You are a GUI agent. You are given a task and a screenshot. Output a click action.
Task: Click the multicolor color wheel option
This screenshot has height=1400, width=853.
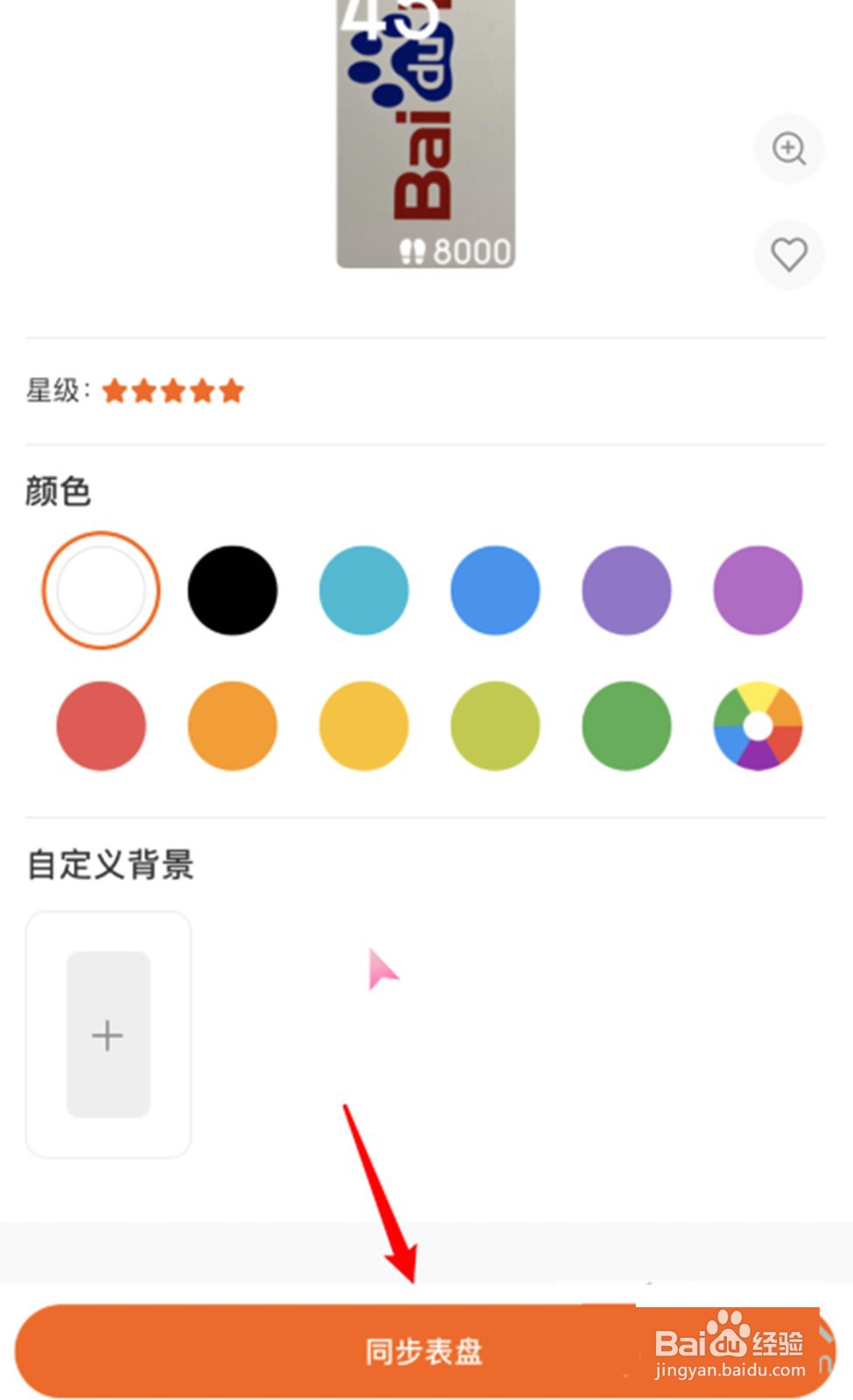click(757, 727)
